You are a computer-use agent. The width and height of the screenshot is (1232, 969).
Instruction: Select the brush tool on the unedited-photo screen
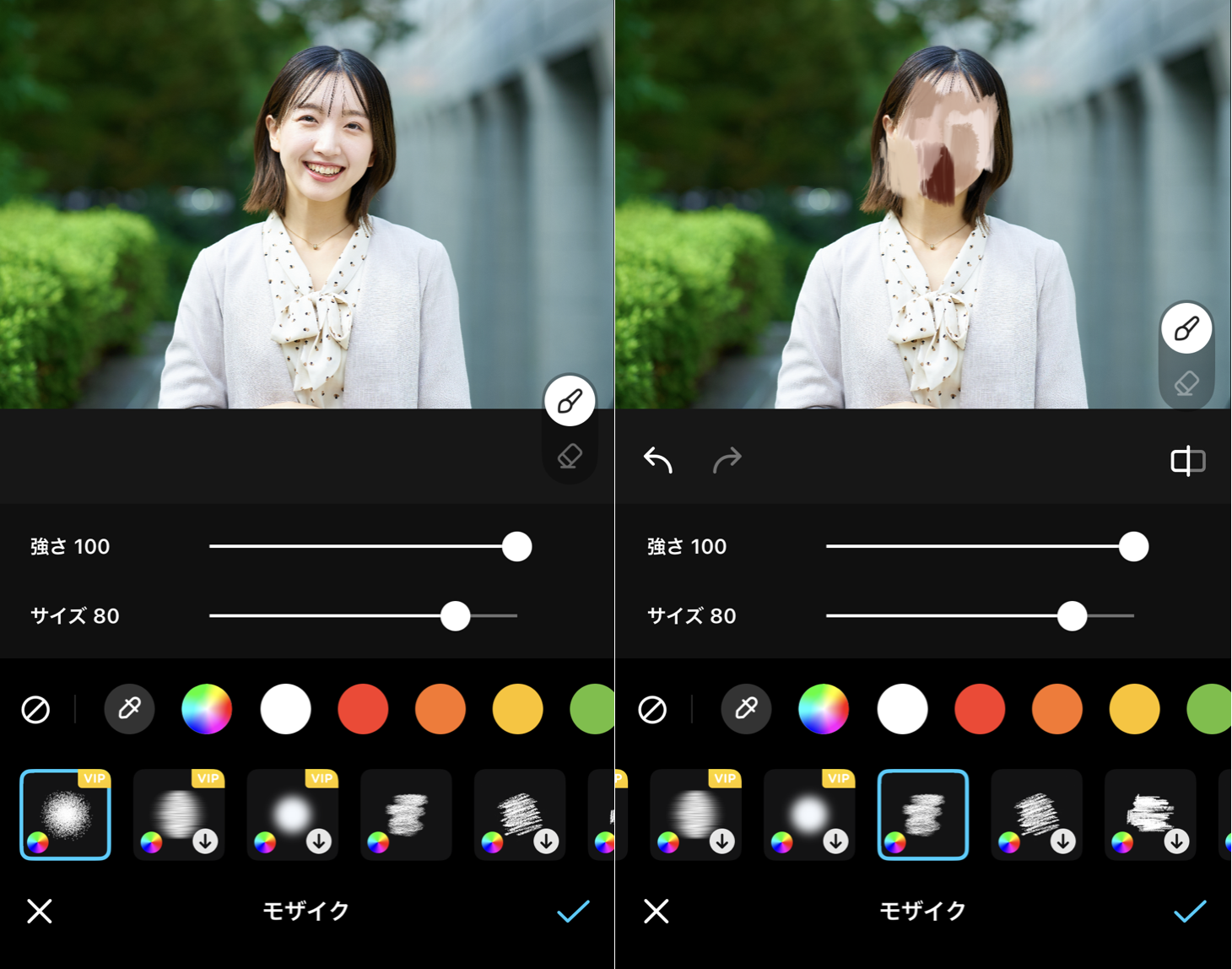point(570,401)
